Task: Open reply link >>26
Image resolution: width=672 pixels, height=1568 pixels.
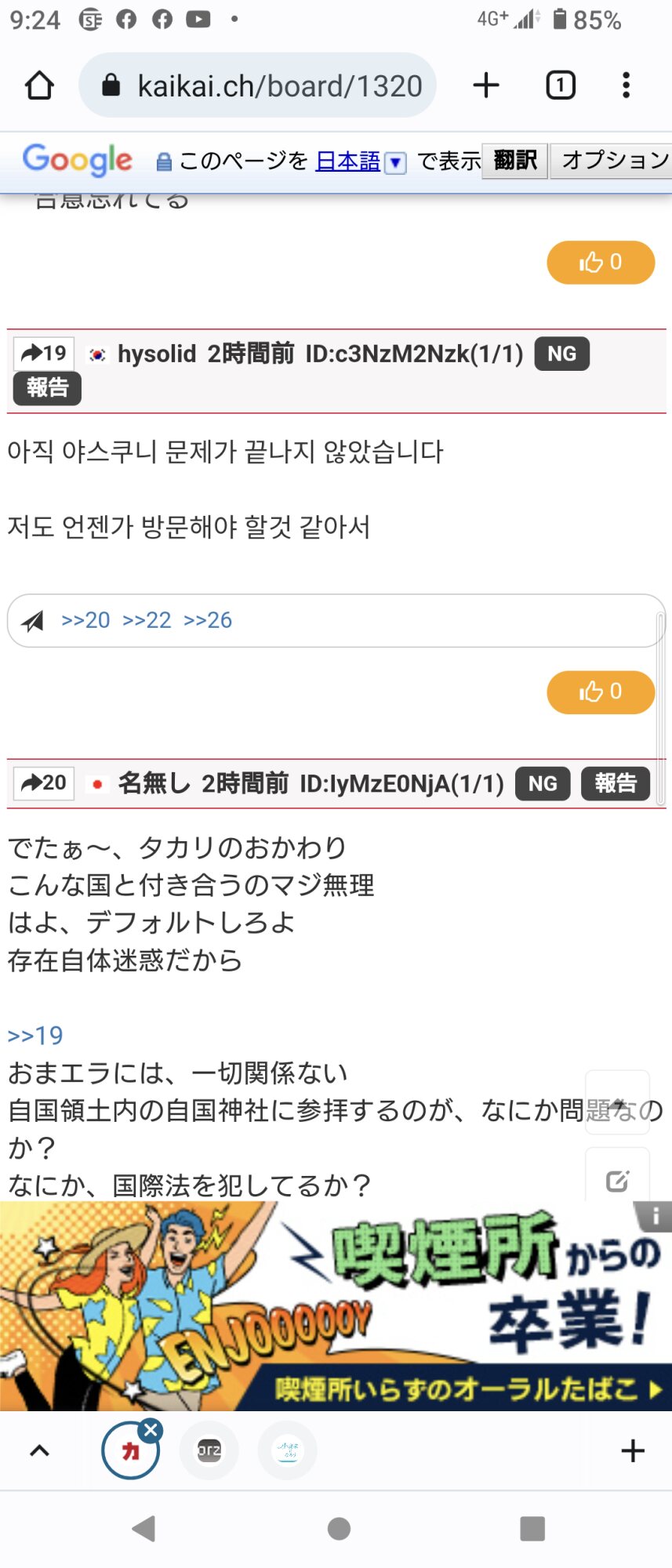Action: click(x=208, y=620)
